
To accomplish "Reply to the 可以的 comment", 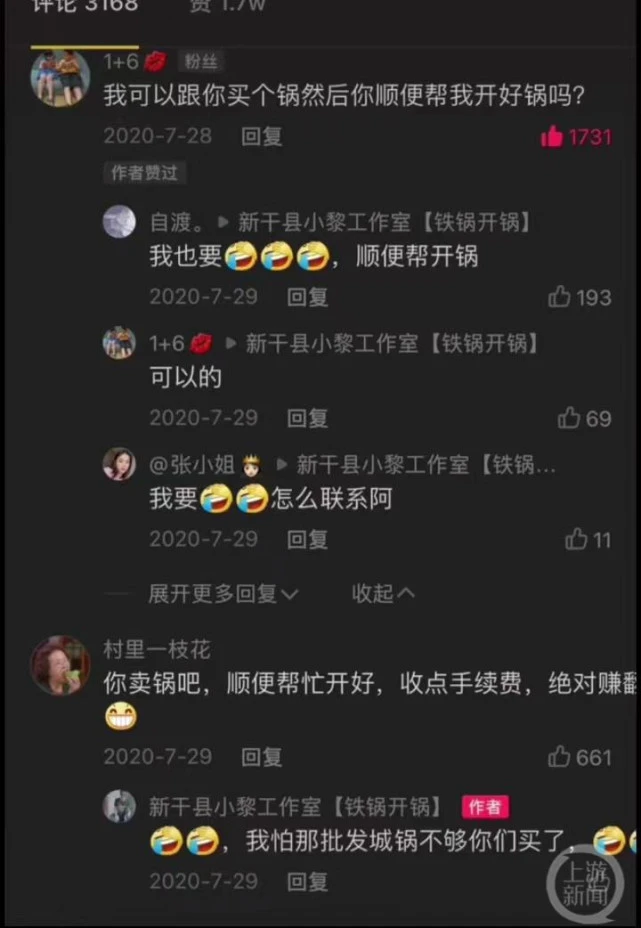I will [307, 418].
